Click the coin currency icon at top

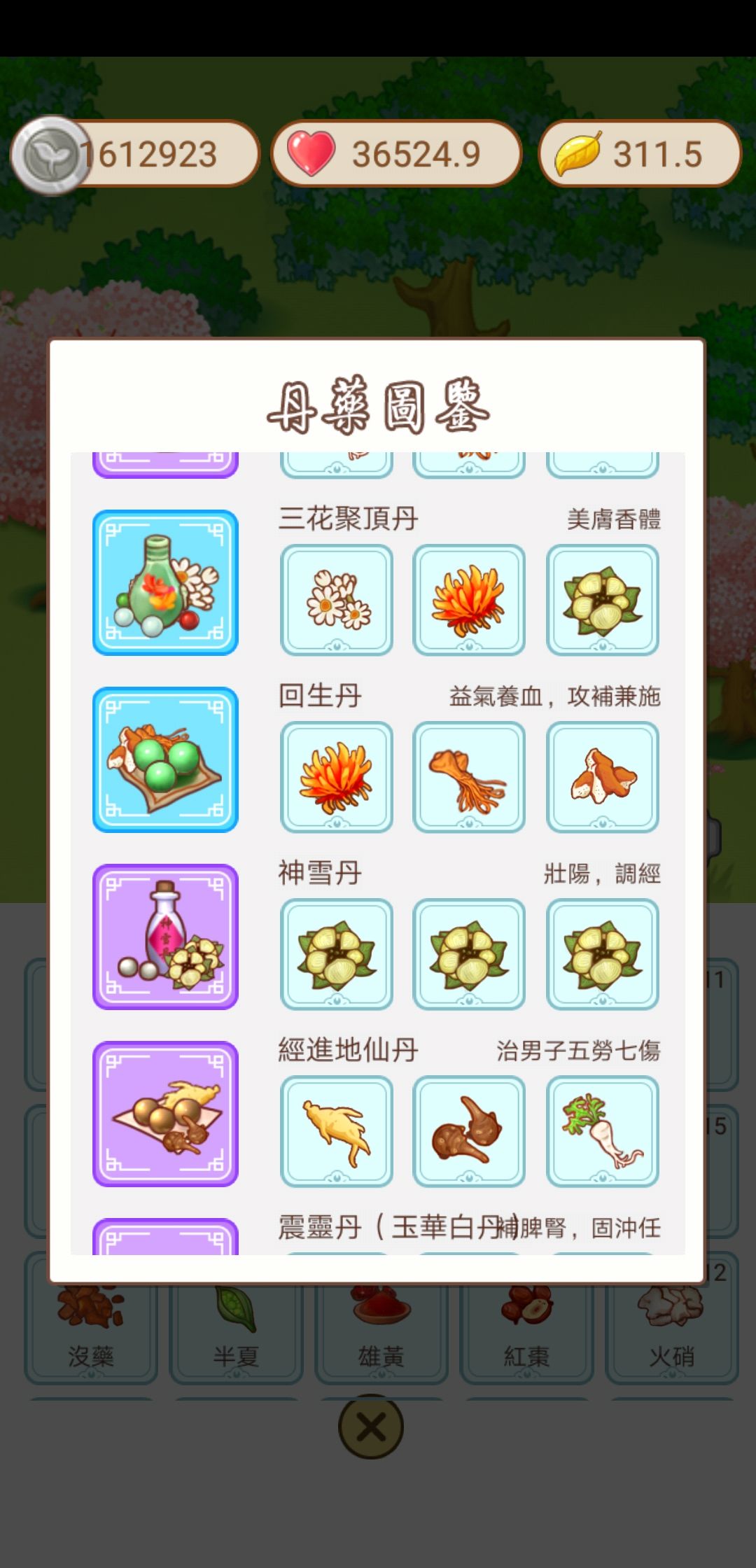(50, 155)
